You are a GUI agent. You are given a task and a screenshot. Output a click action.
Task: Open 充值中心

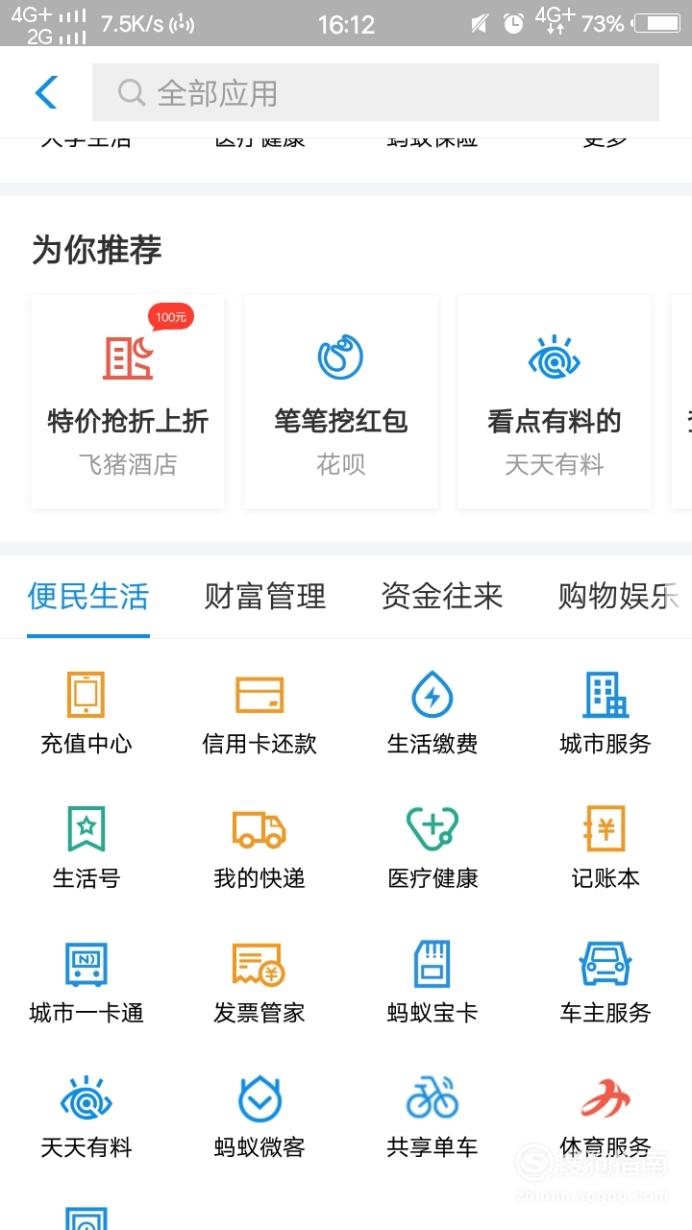coord(86,712)
